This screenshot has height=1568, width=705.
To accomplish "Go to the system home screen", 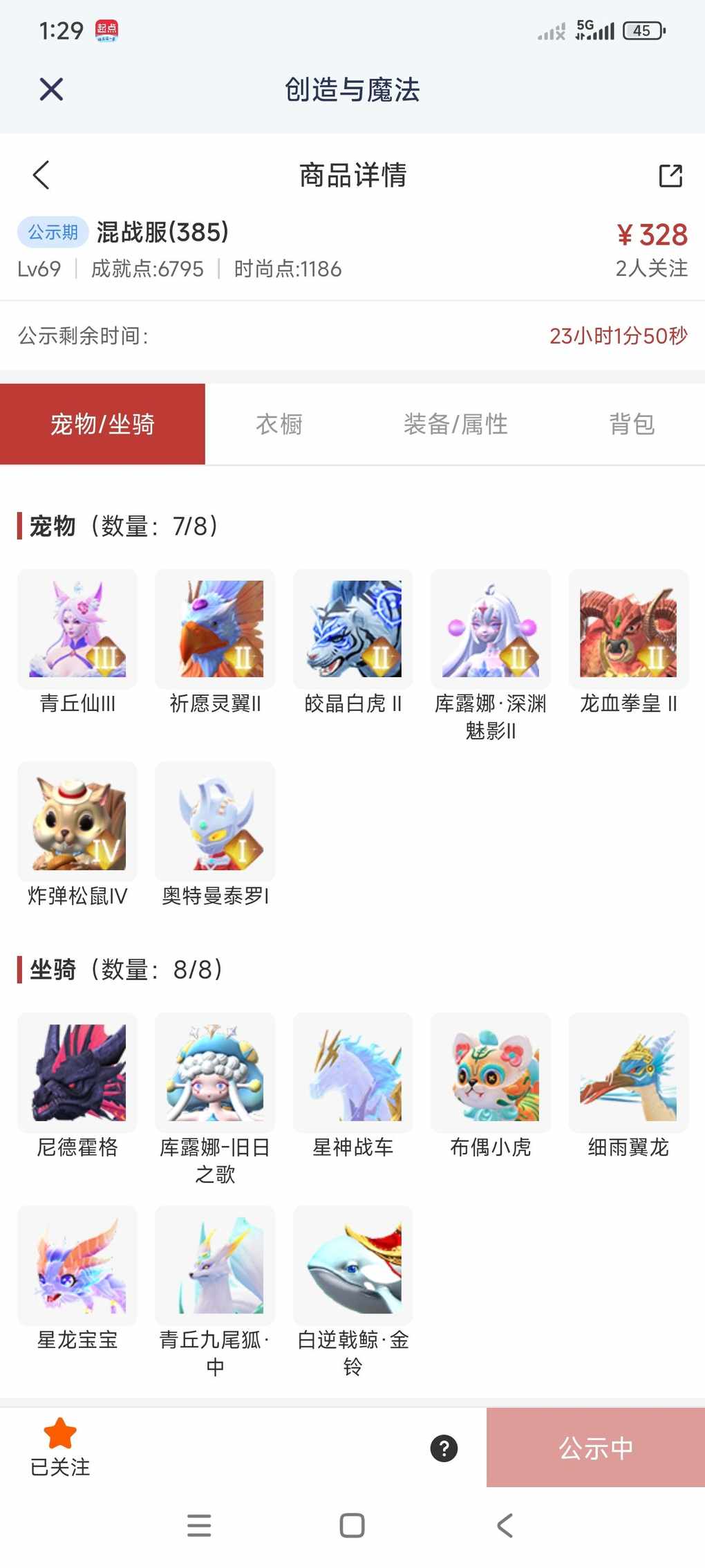I will (x=352, y=1525).
